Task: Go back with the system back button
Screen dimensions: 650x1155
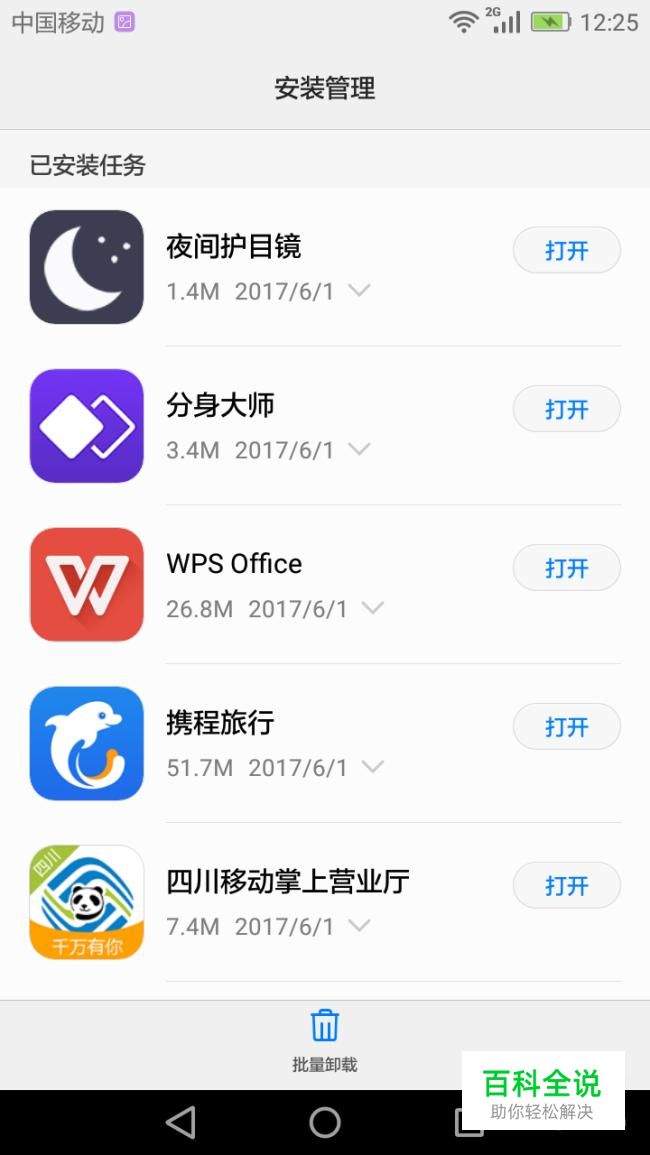Action: coord(181,1123)
